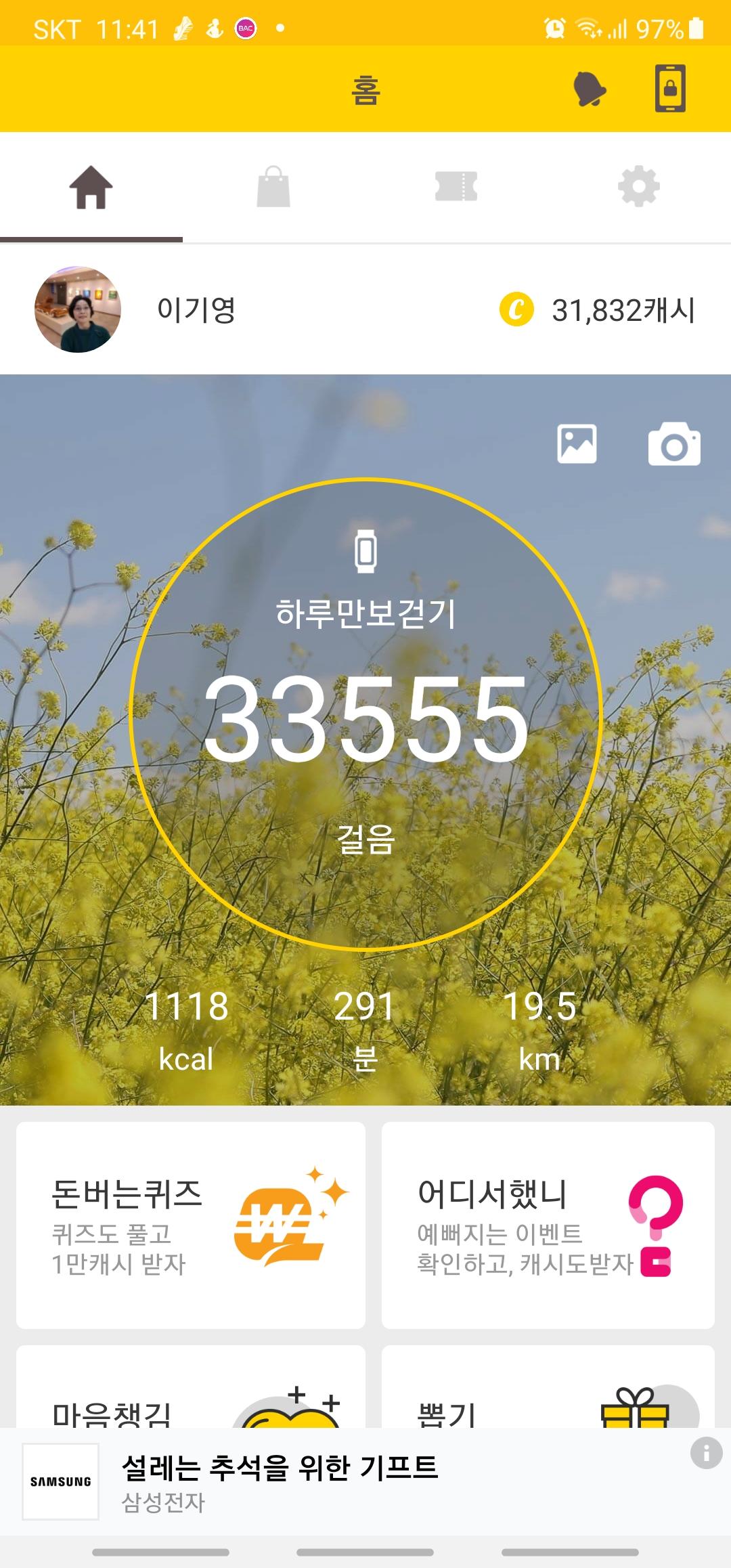View the 31,832캐시 balance

point(597,310)
